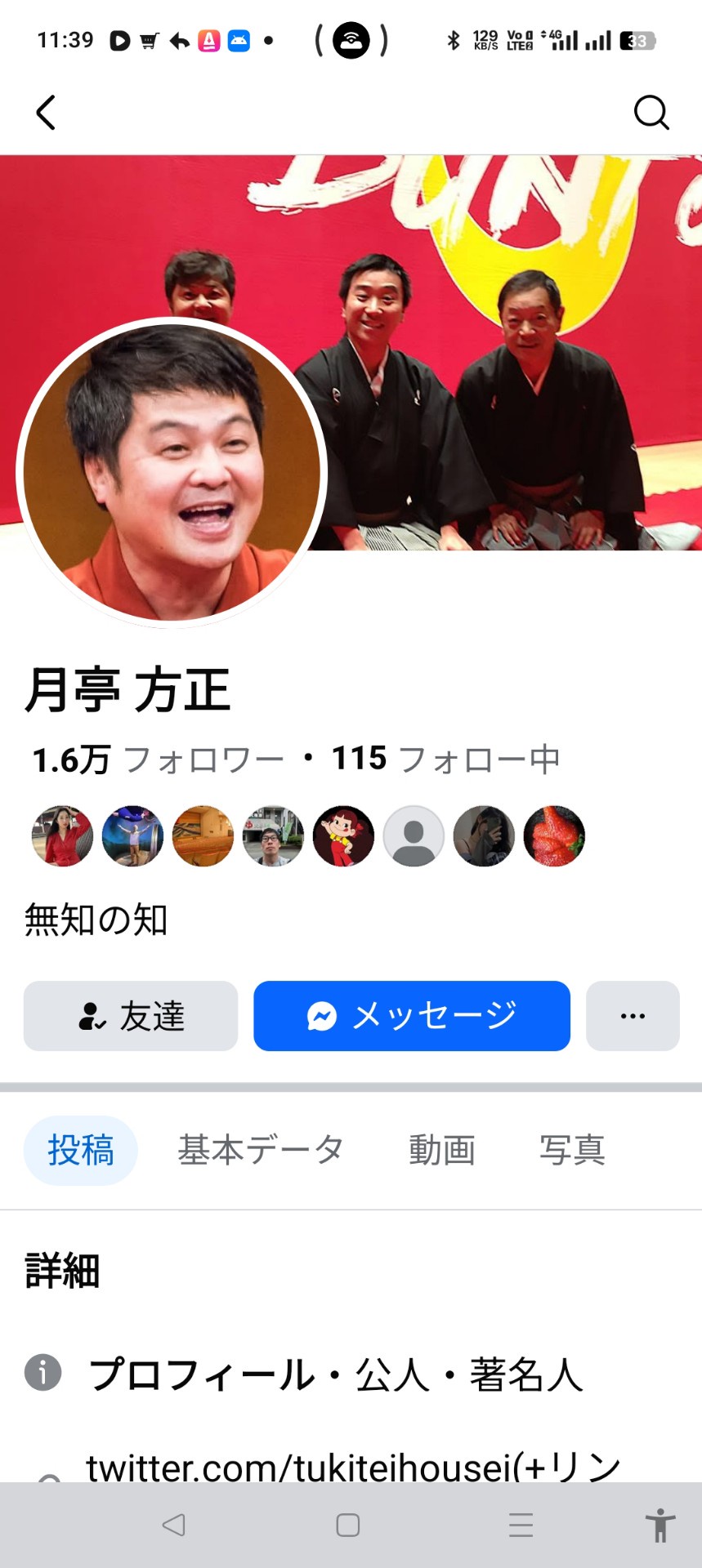The height and width of the screenshot is (1568, 702).
Task: Open the strawberry follower avatar
Action: (x=554, y=836)
